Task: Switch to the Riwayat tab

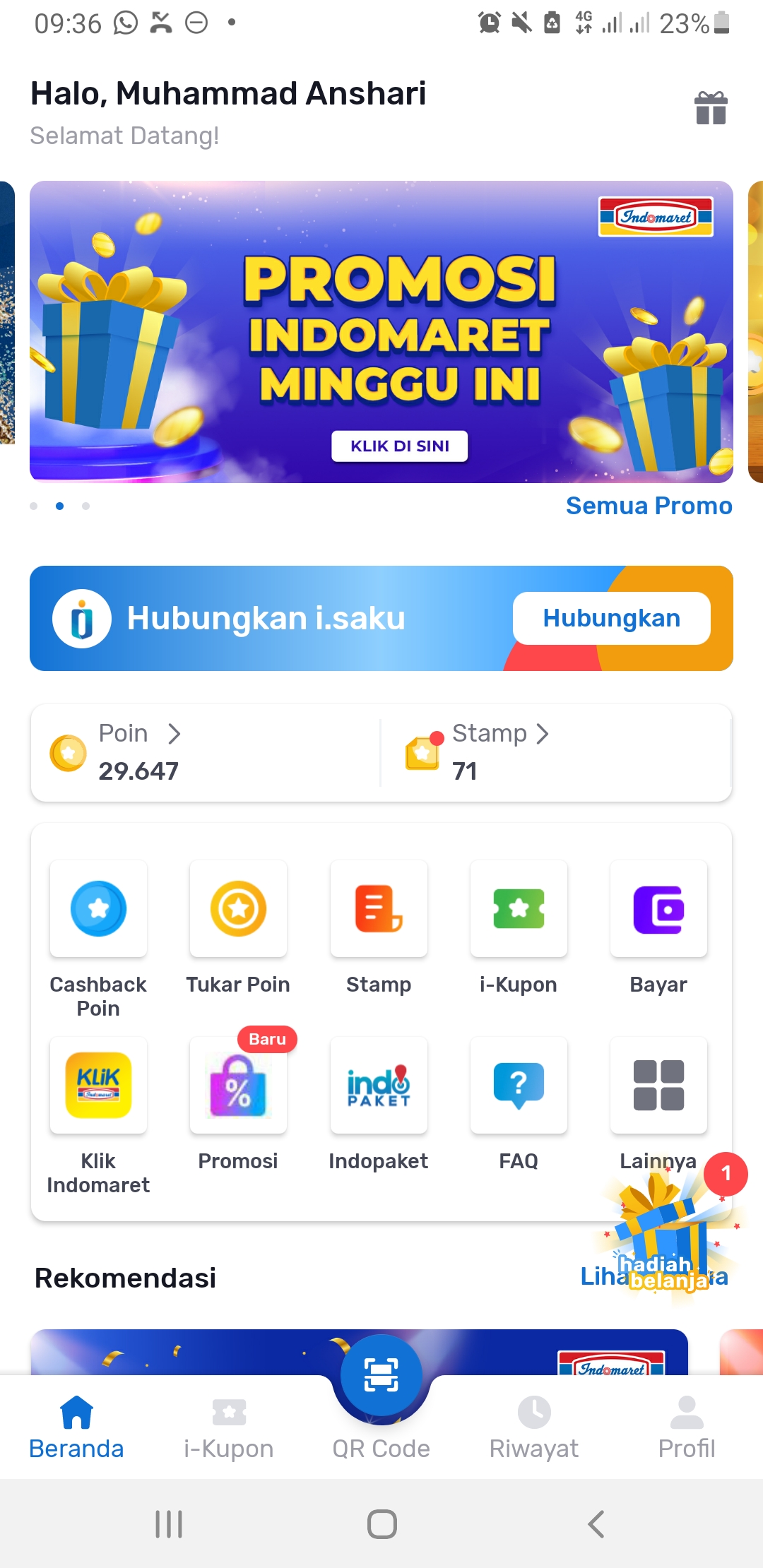Action: coord(534,1427)
